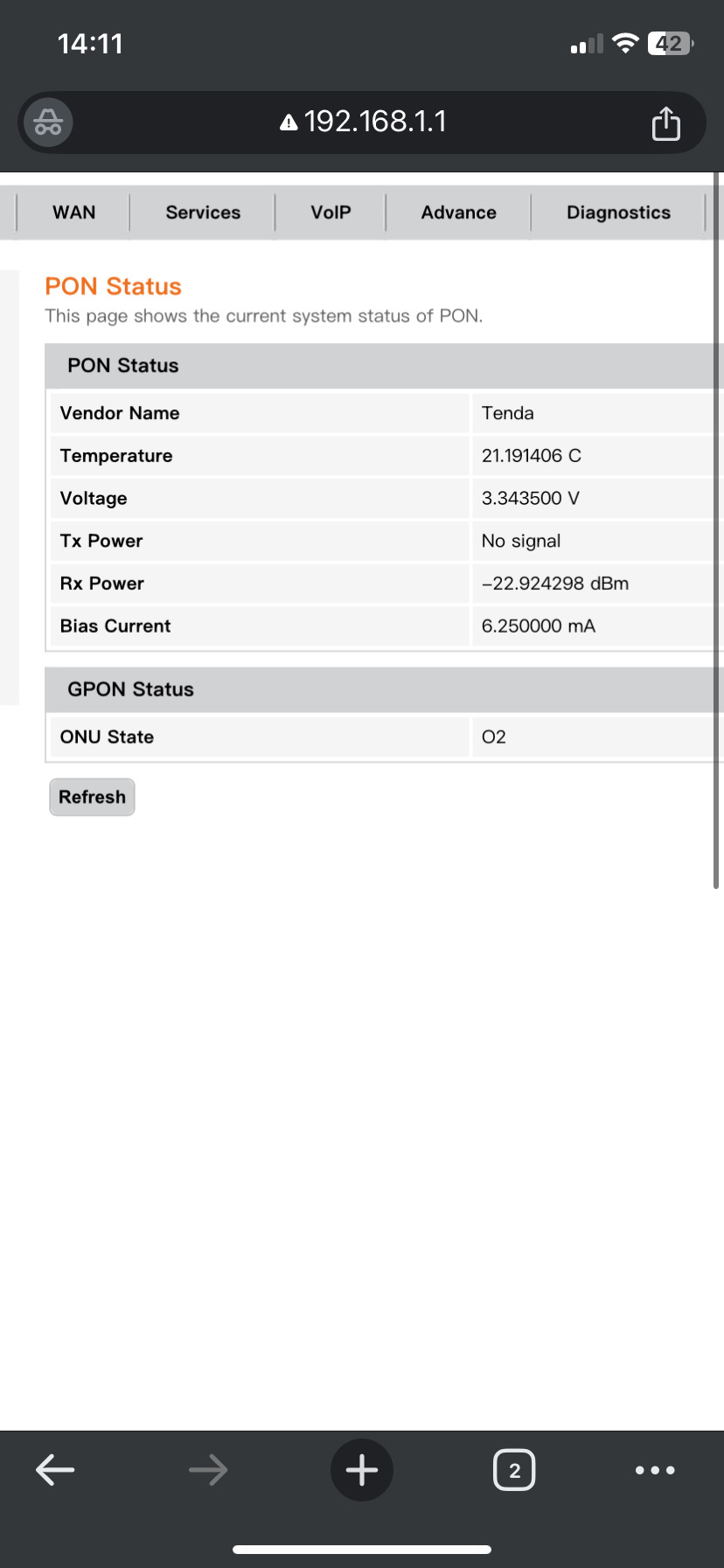
Task: Switch to the Services tab
Action: coord(203,213)
